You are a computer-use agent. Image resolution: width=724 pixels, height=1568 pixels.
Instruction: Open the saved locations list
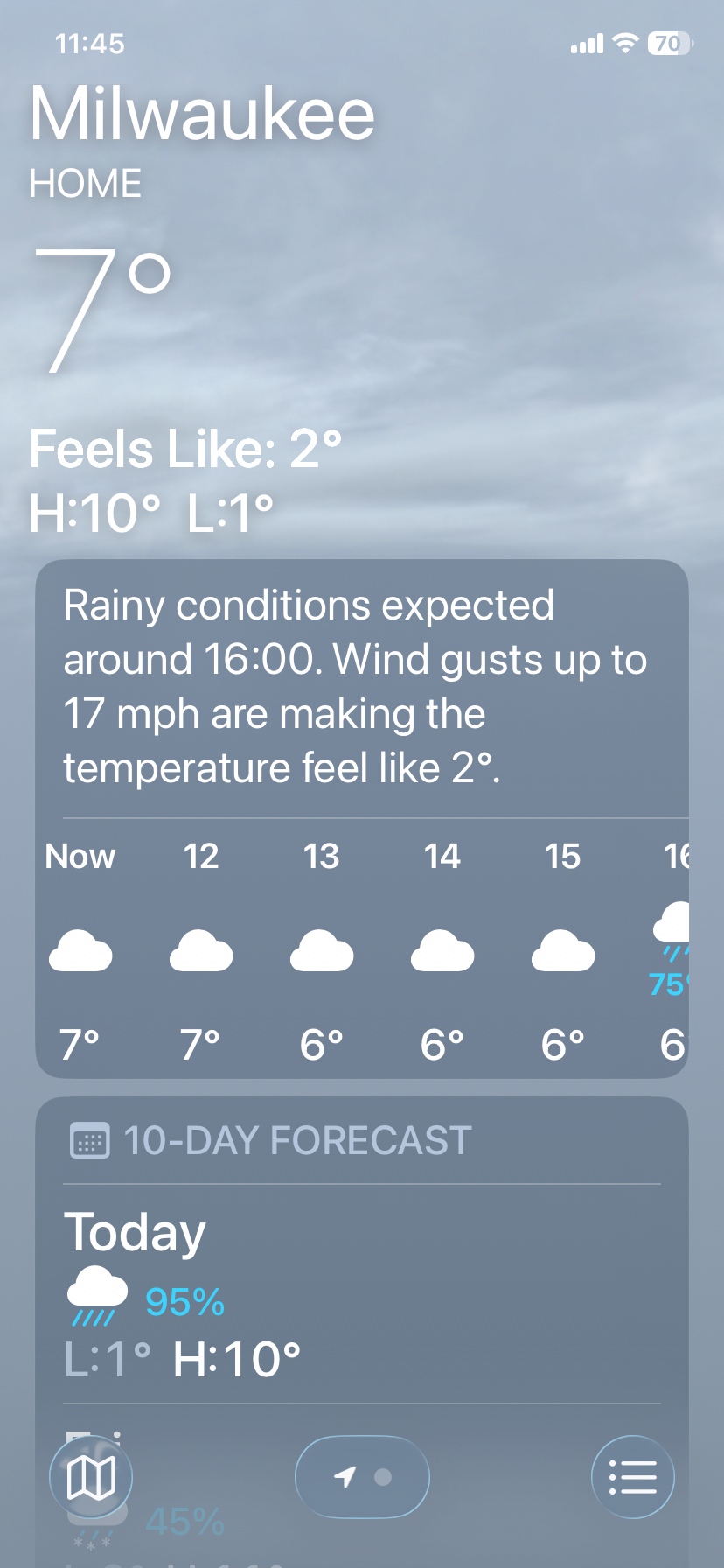(x=632, y=1477)
